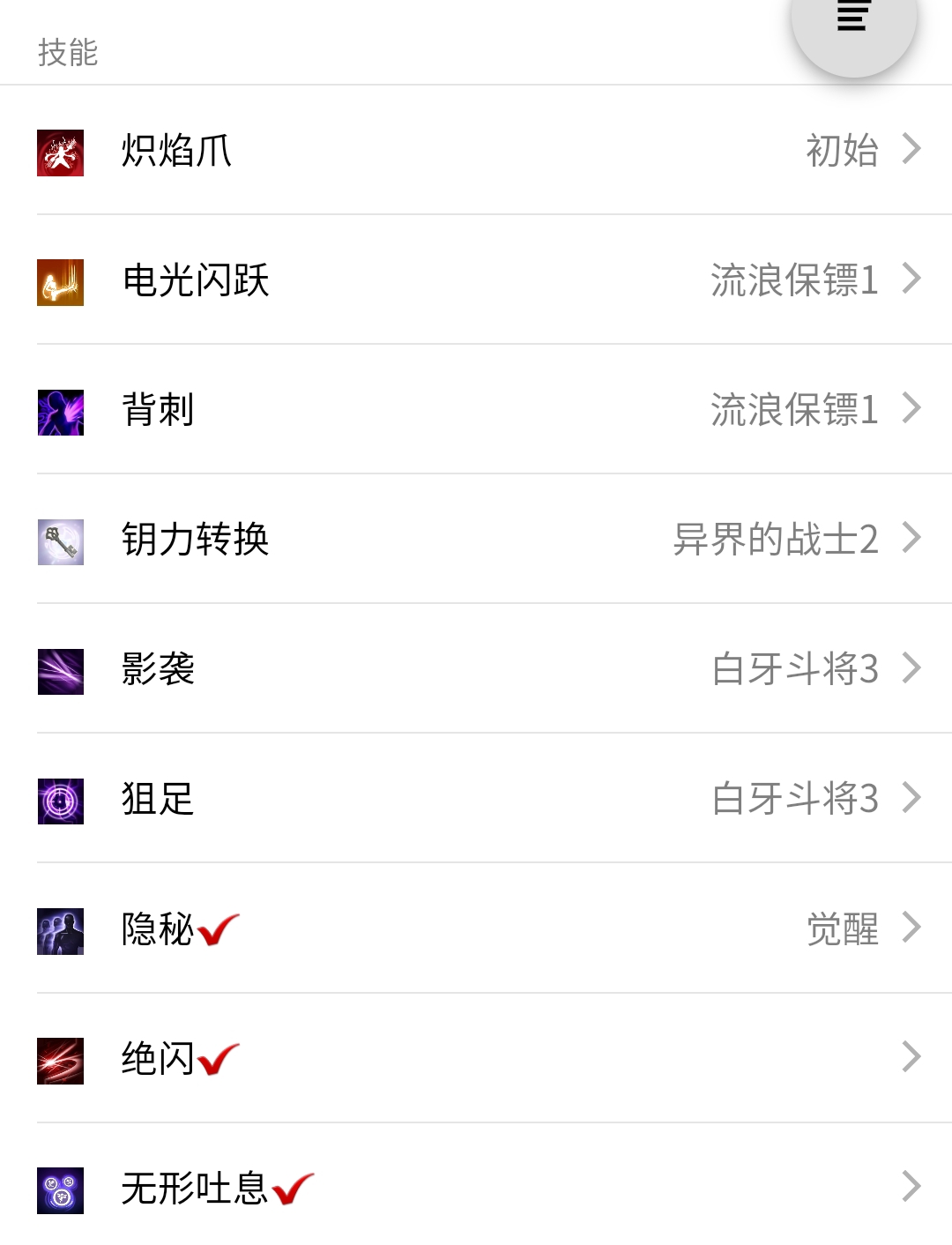952x1245 pixels.
Task: Select the 背刺 skill entry
Action: point(476,410)
